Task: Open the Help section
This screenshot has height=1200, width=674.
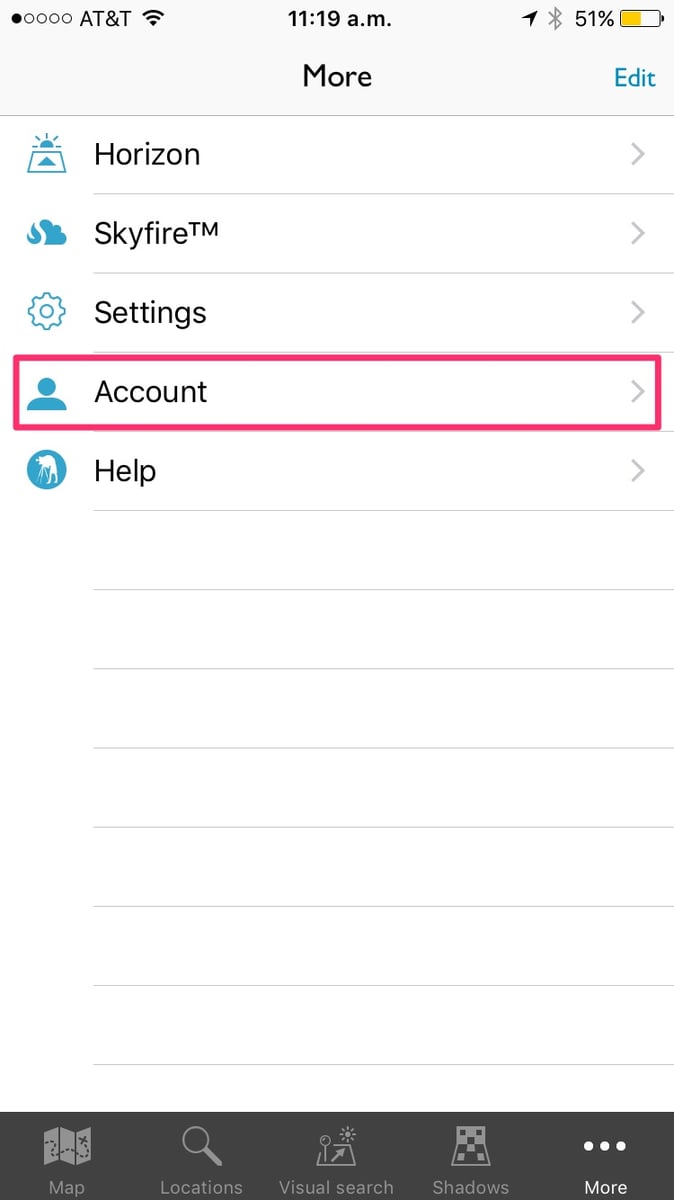Action: click(x=337, y=471)
